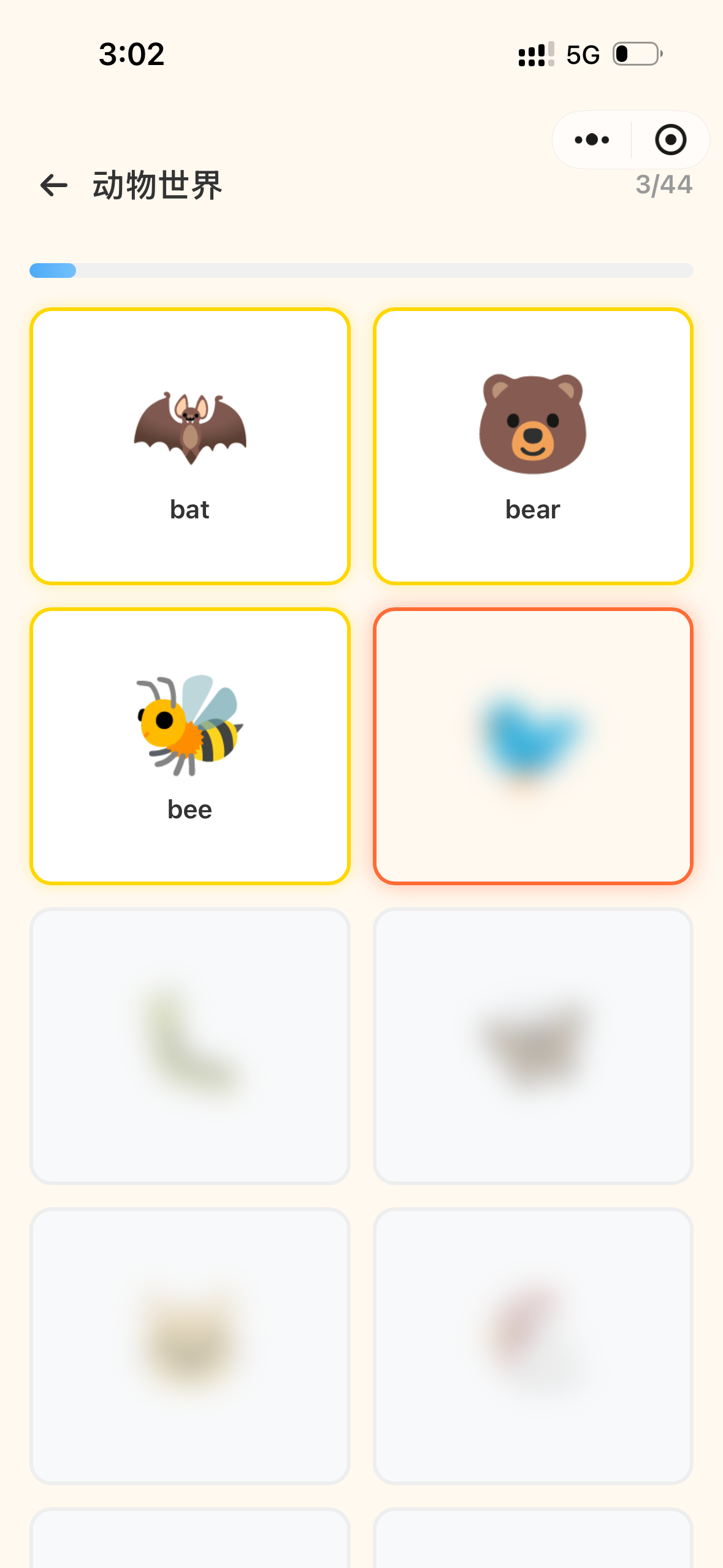This screenshot has width=723, height=1568.
Task: Select the bat flashcard
Action: (190, 445)
